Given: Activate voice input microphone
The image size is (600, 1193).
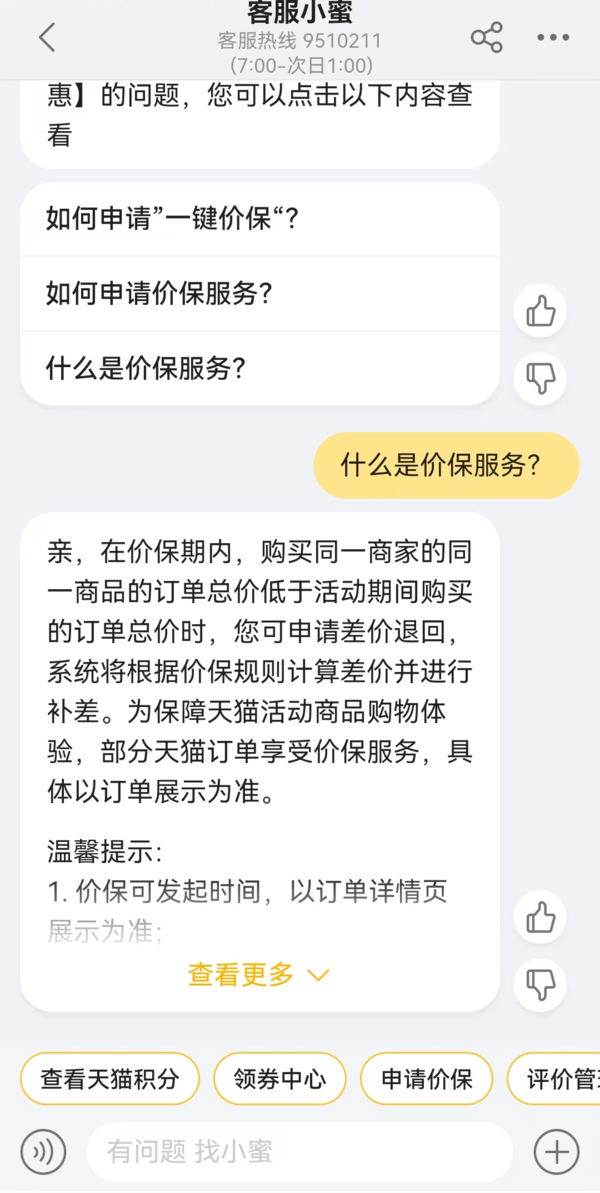Looking at the screenshot, I should (43, 1151).
